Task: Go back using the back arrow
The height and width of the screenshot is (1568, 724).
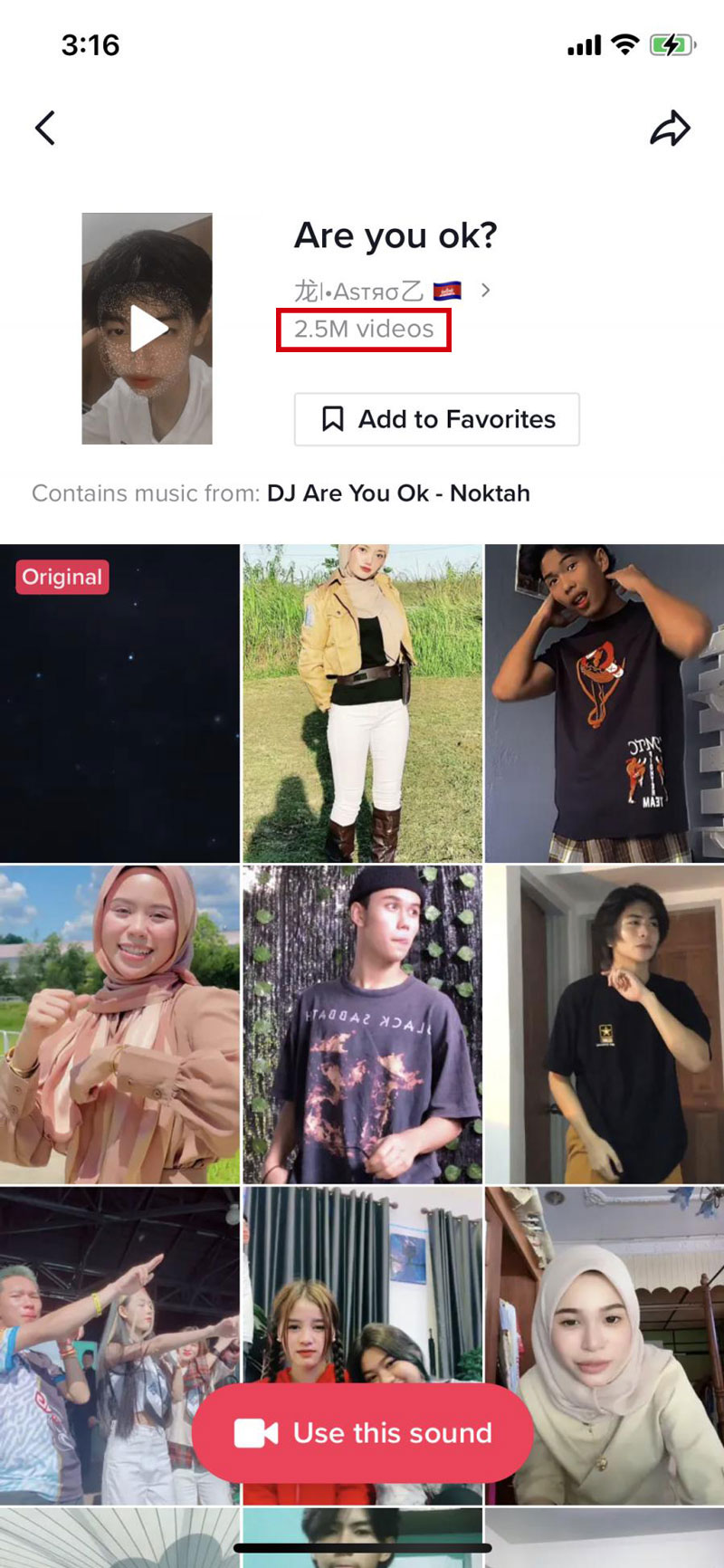Action: tap(45, 128)
